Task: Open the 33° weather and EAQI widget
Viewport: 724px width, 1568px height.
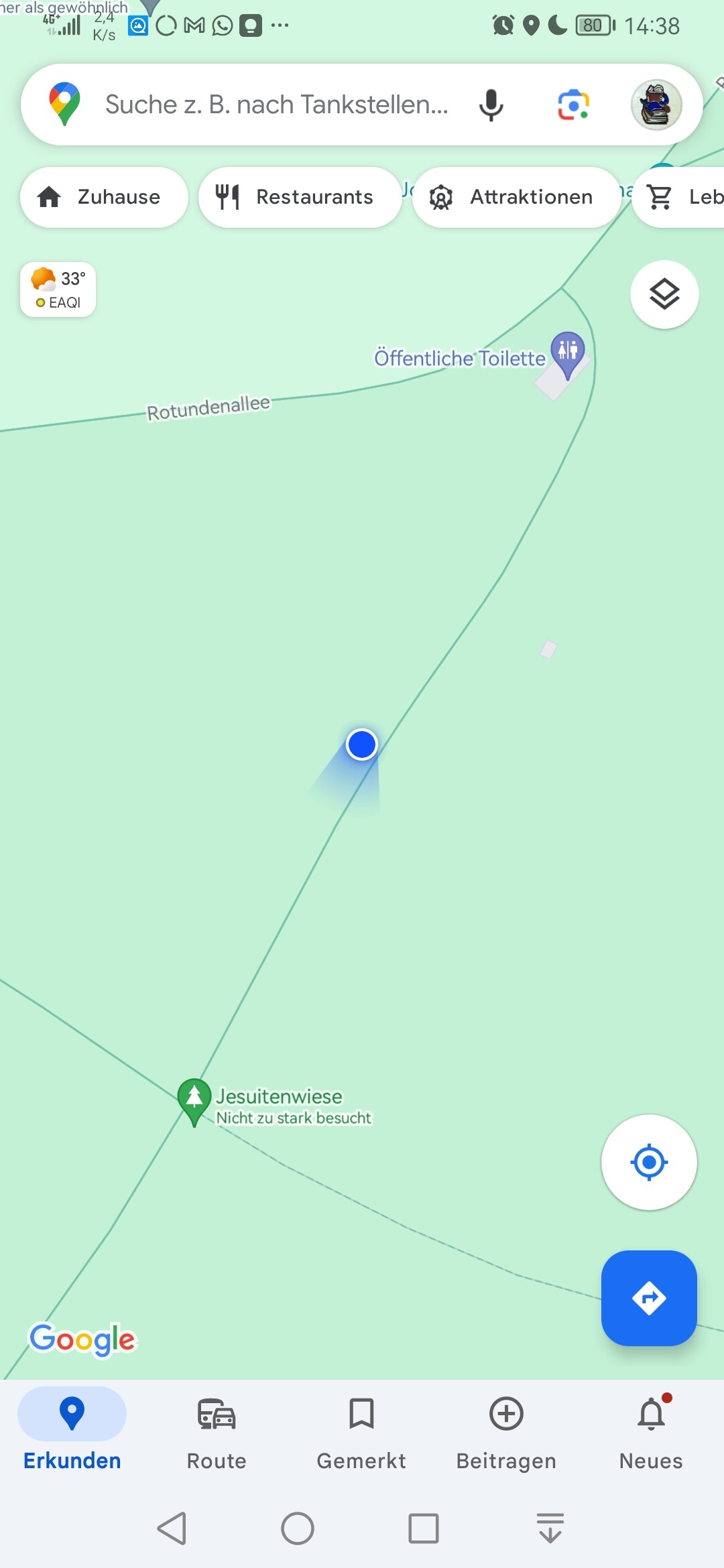Action: 58,289
